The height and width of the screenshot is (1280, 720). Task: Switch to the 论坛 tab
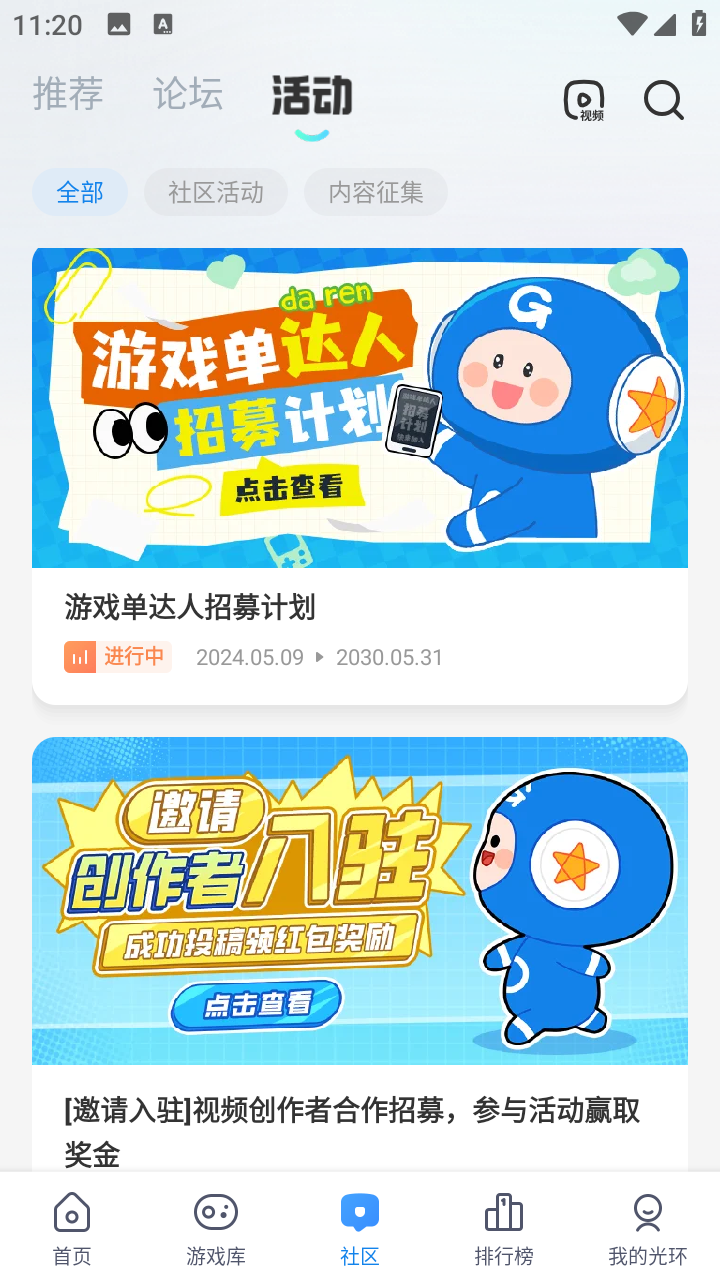(188, 94)
